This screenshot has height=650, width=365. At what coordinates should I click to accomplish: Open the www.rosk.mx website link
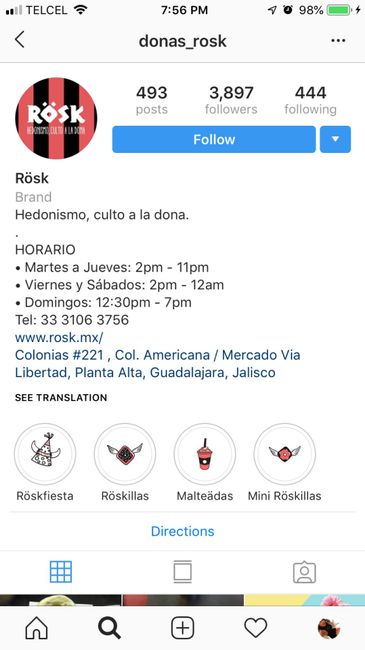59,337
